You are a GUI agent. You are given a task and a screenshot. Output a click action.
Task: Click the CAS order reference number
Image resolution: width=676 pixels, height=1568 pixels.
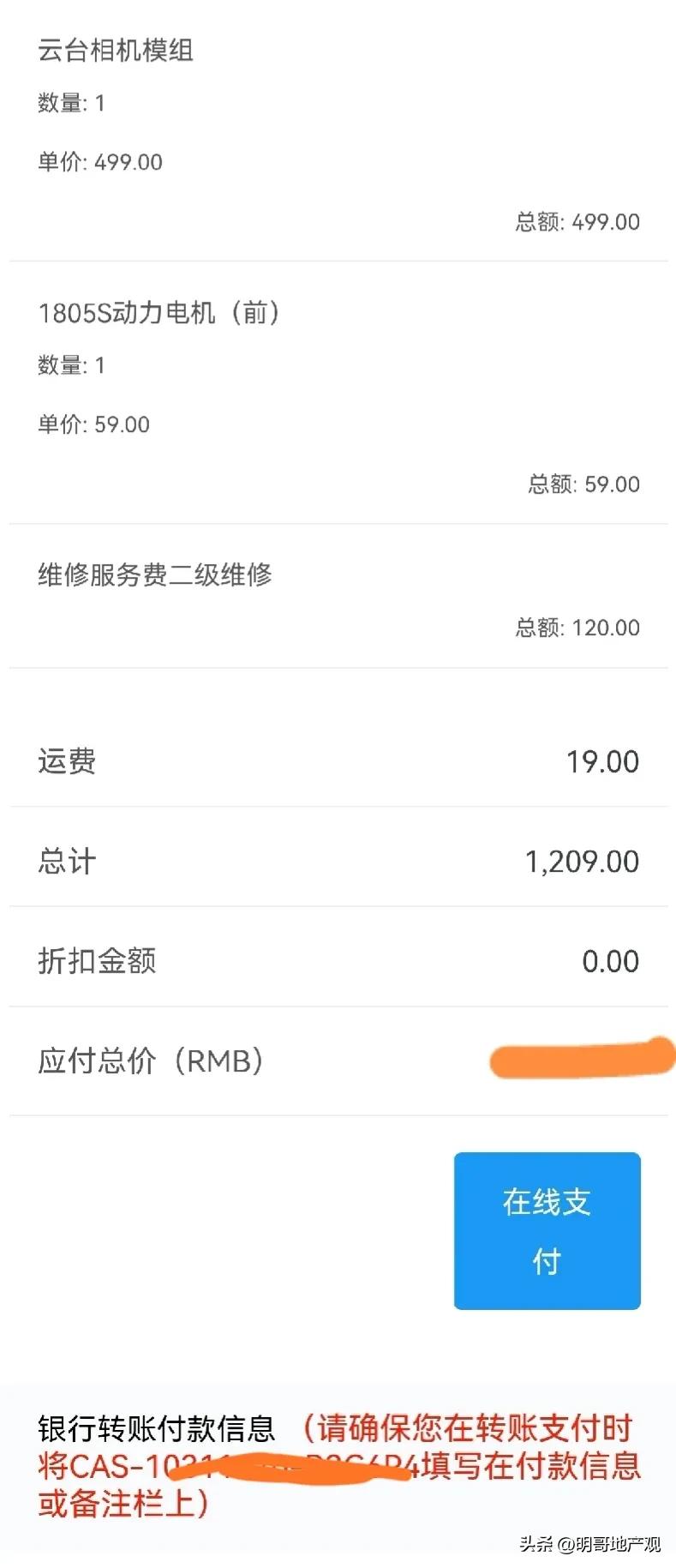point(240,1465)
